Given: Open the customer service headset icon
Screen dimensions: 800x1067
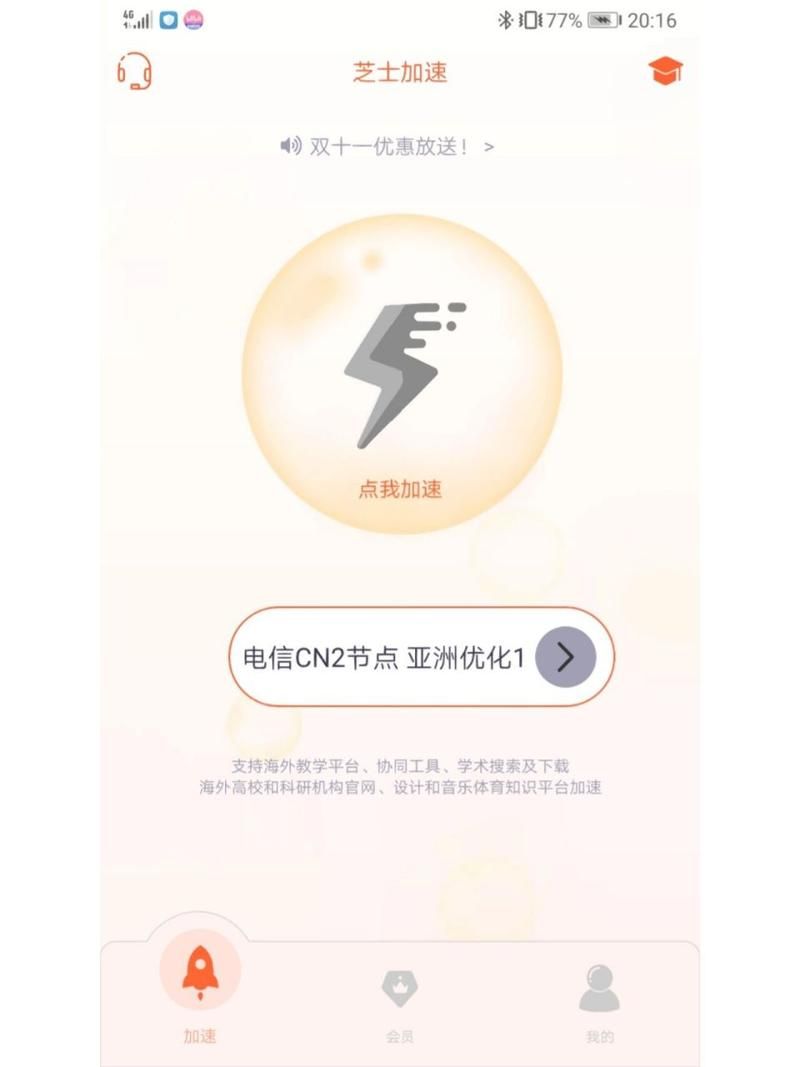Looking at the screenshot, I should tap(134, 72).
